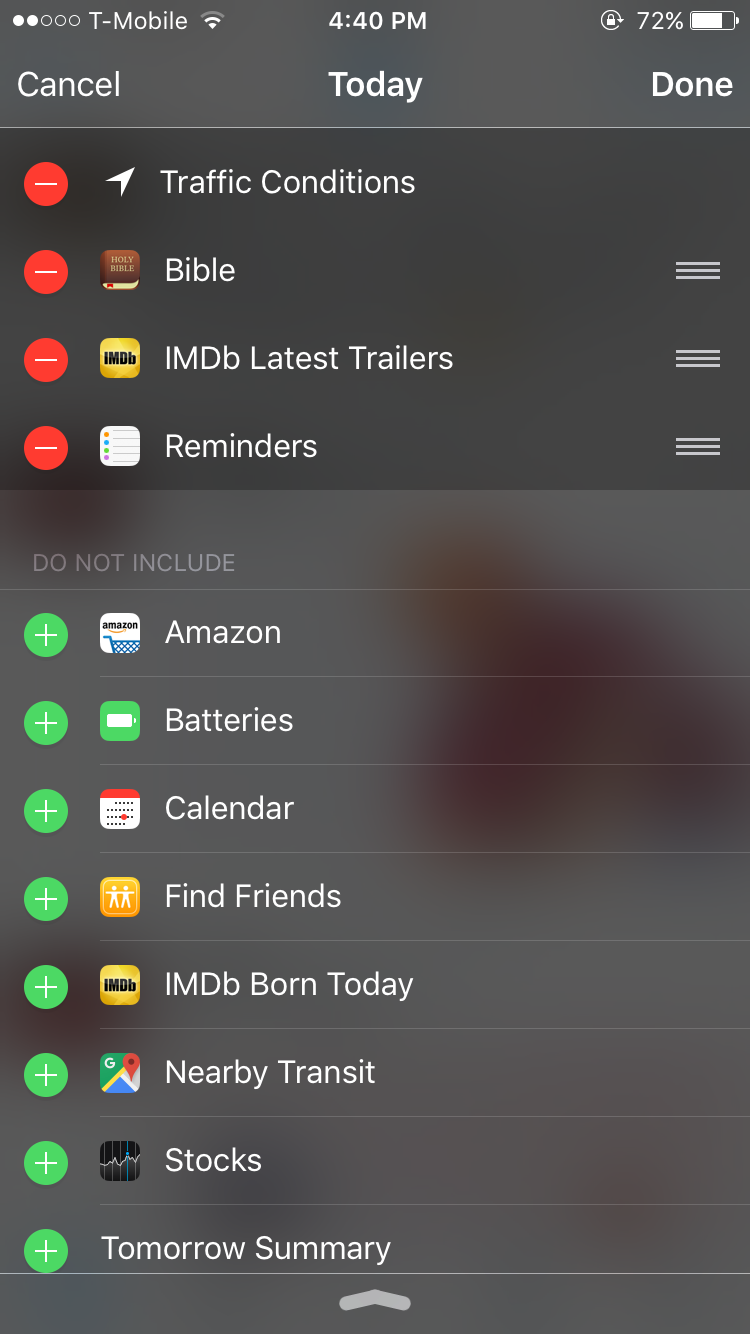Image resolution: width=750 pixels, height=1334 pixels.
Task: Tap the bottom grabber to close Notification Center
Action: (375, 1301)
